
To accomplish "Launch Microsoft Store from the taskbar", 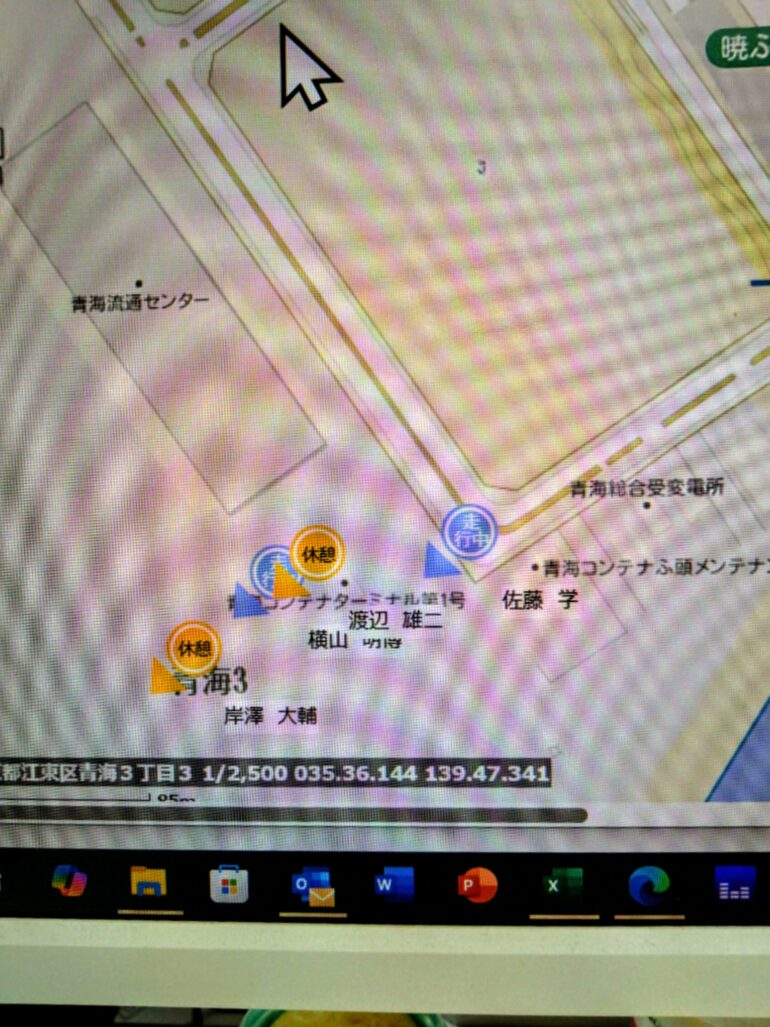I will (x=229, y=884).
